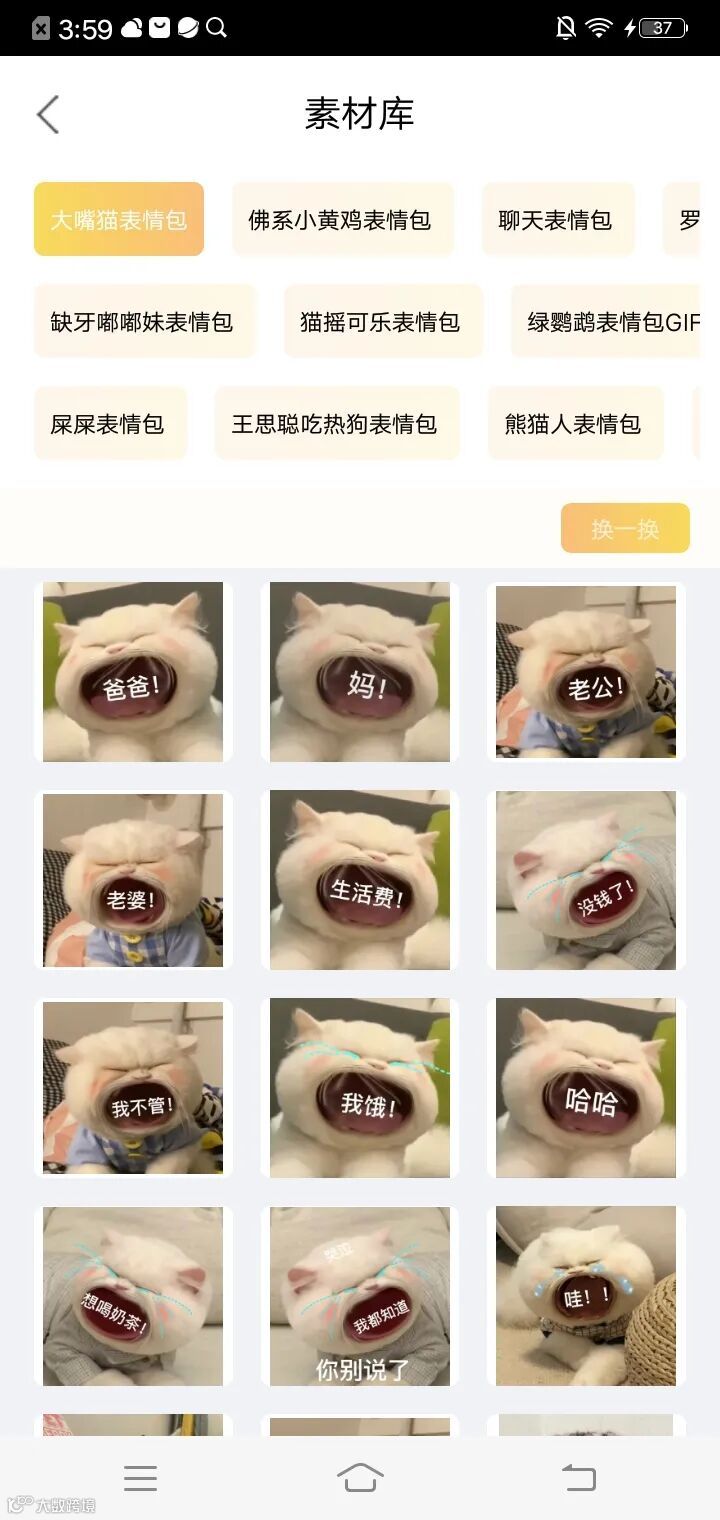Select the 缺牙嘟嘟妹表情包 category chip
Screen dimensions: 720x1520
point(144,321)
